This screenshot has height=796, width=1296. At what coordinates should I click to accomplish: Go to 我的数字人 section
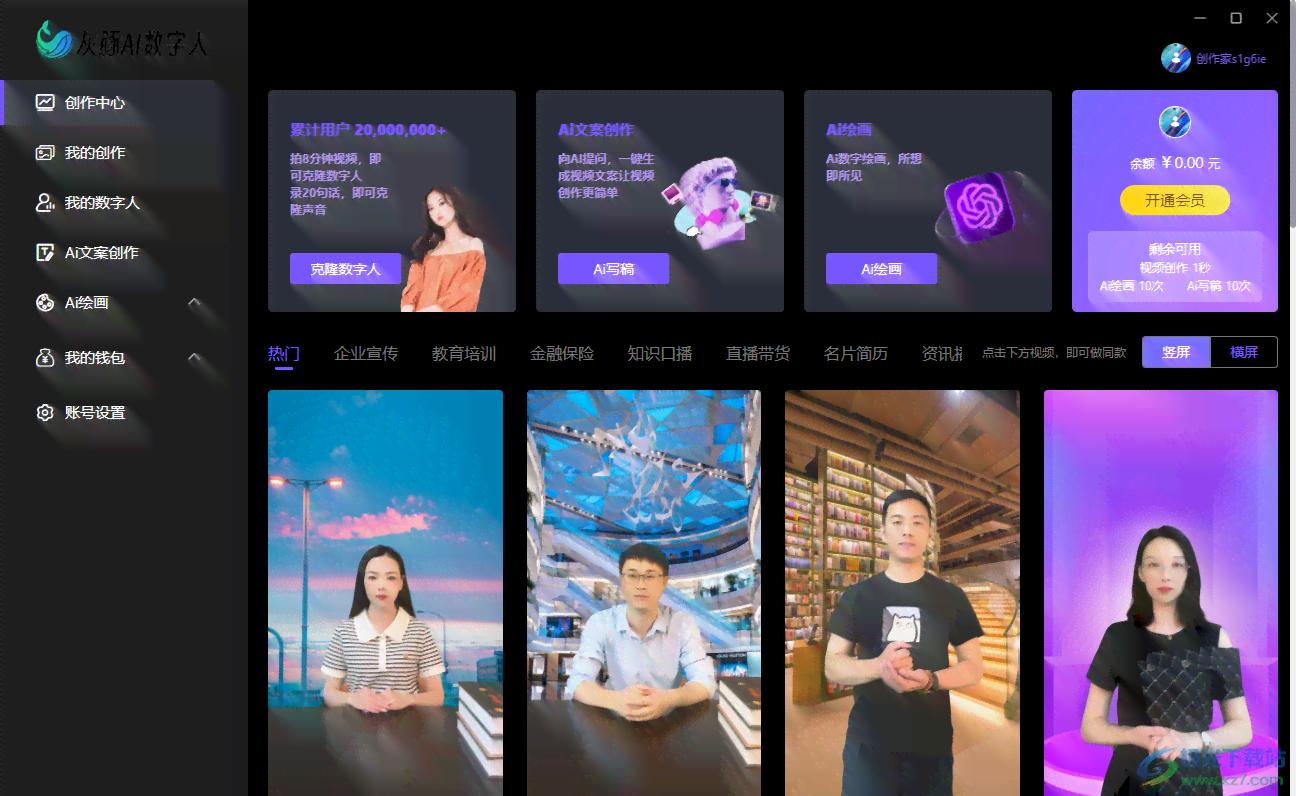[101, 203]
